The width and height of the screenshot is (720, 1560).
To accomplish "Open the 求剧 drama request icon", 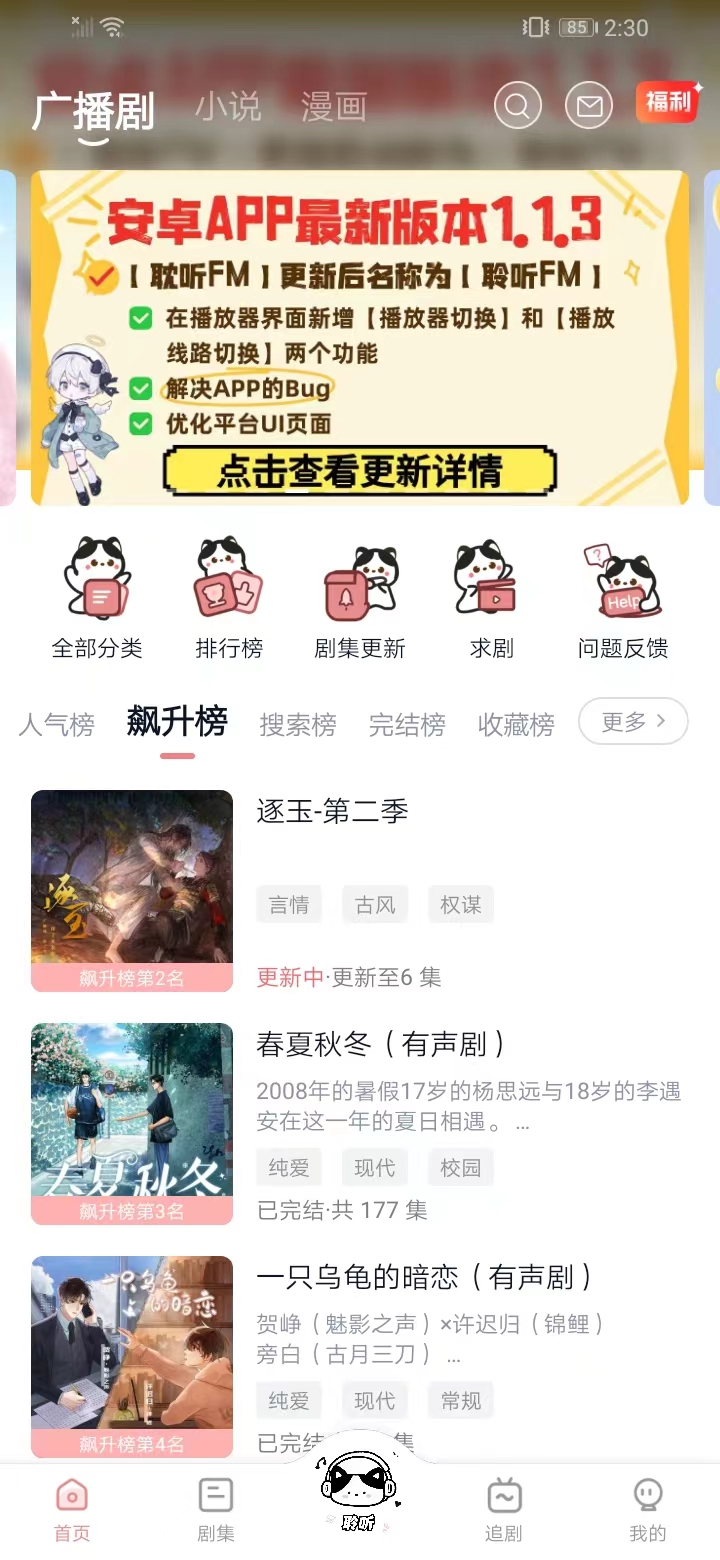I will pos(491,595).
